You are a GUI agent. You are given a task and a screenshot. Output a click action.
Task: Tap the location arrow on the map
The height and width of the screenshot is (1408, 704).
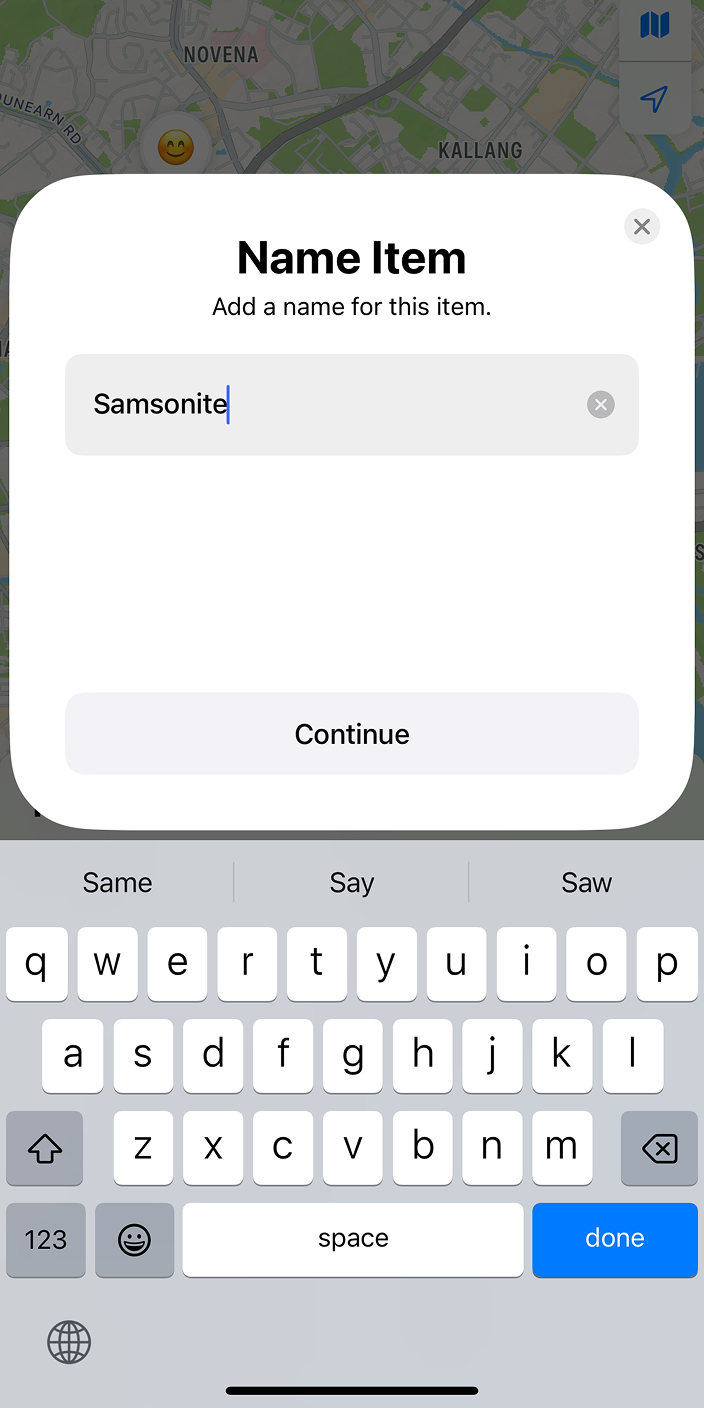click(x=655, y=98)
